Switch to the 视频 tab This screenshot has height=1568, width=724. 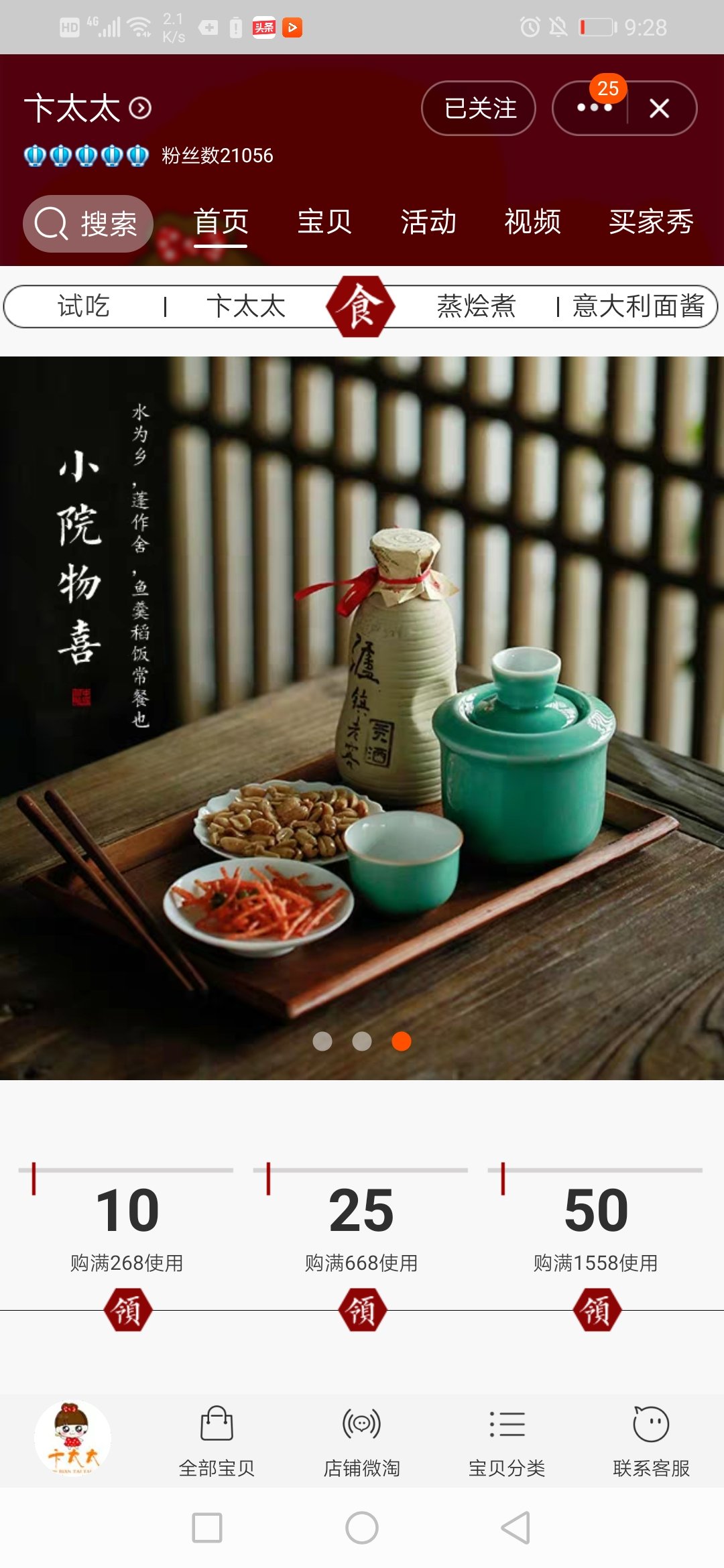(532, 222)
